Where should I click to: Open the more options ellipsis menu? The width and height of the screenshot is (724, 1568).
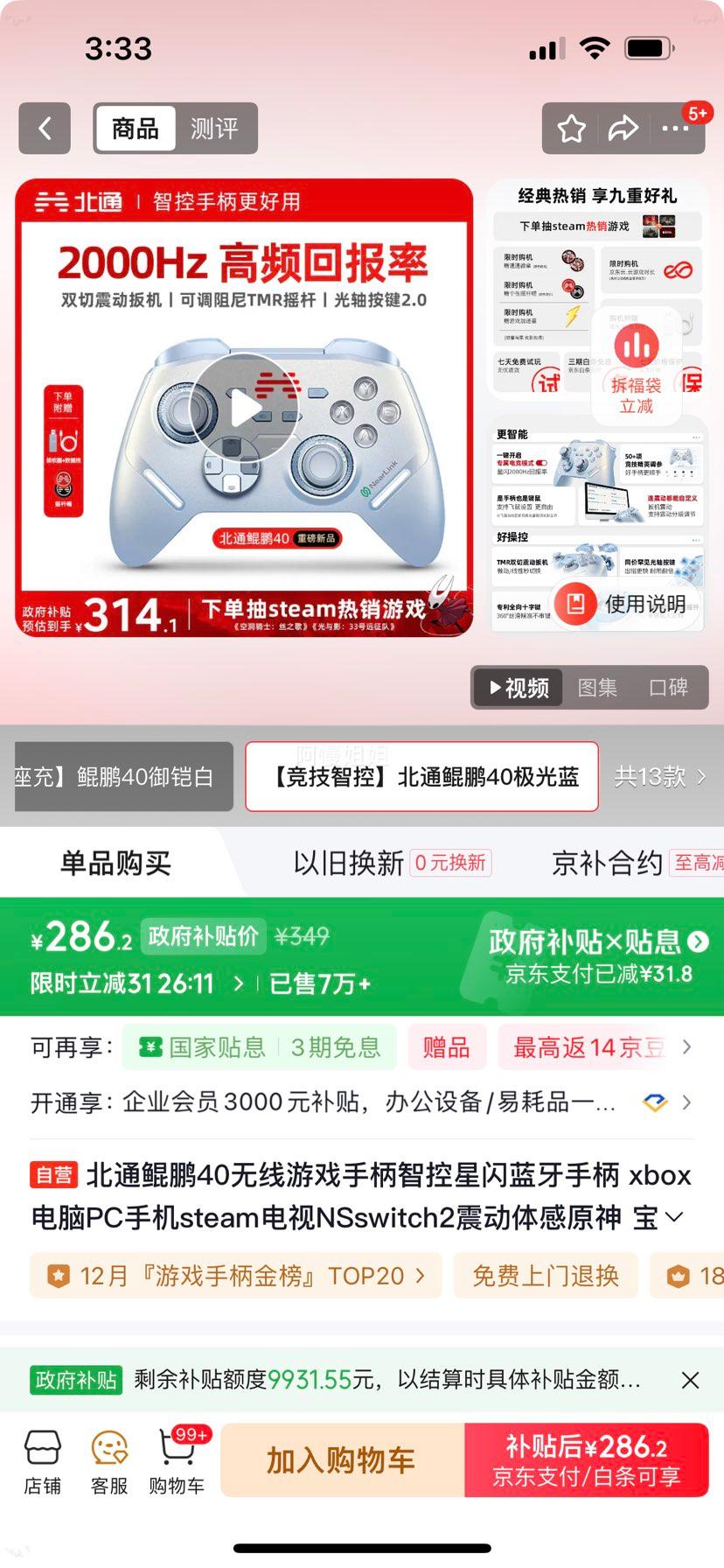coord(674,129)
